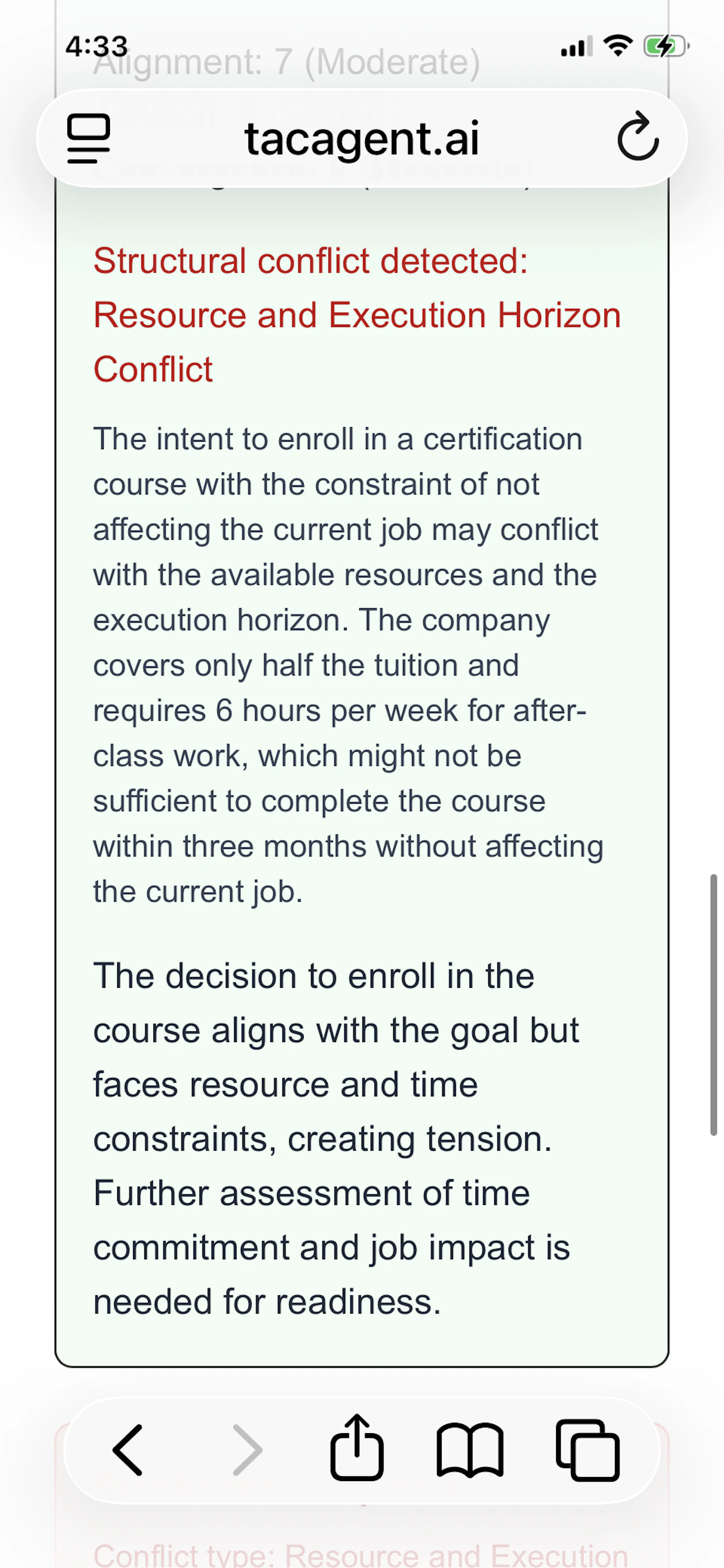Open the bookmarks book icon
724x1568 pixels.
click(470, 1450)
